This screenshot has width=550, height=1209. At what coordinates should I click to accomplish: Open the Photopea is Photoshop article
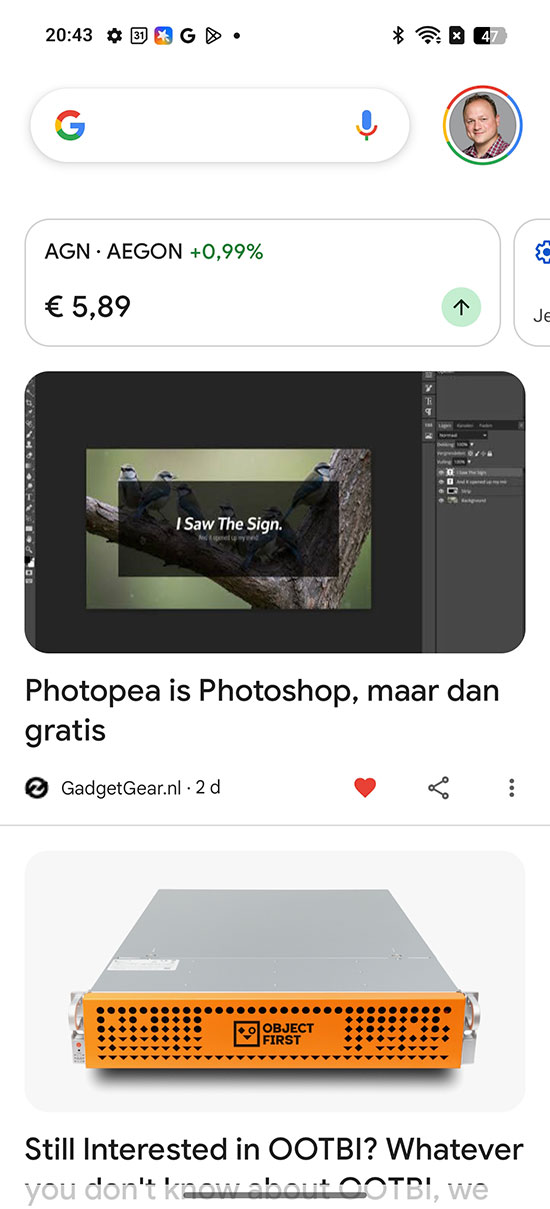pos(262,710)
